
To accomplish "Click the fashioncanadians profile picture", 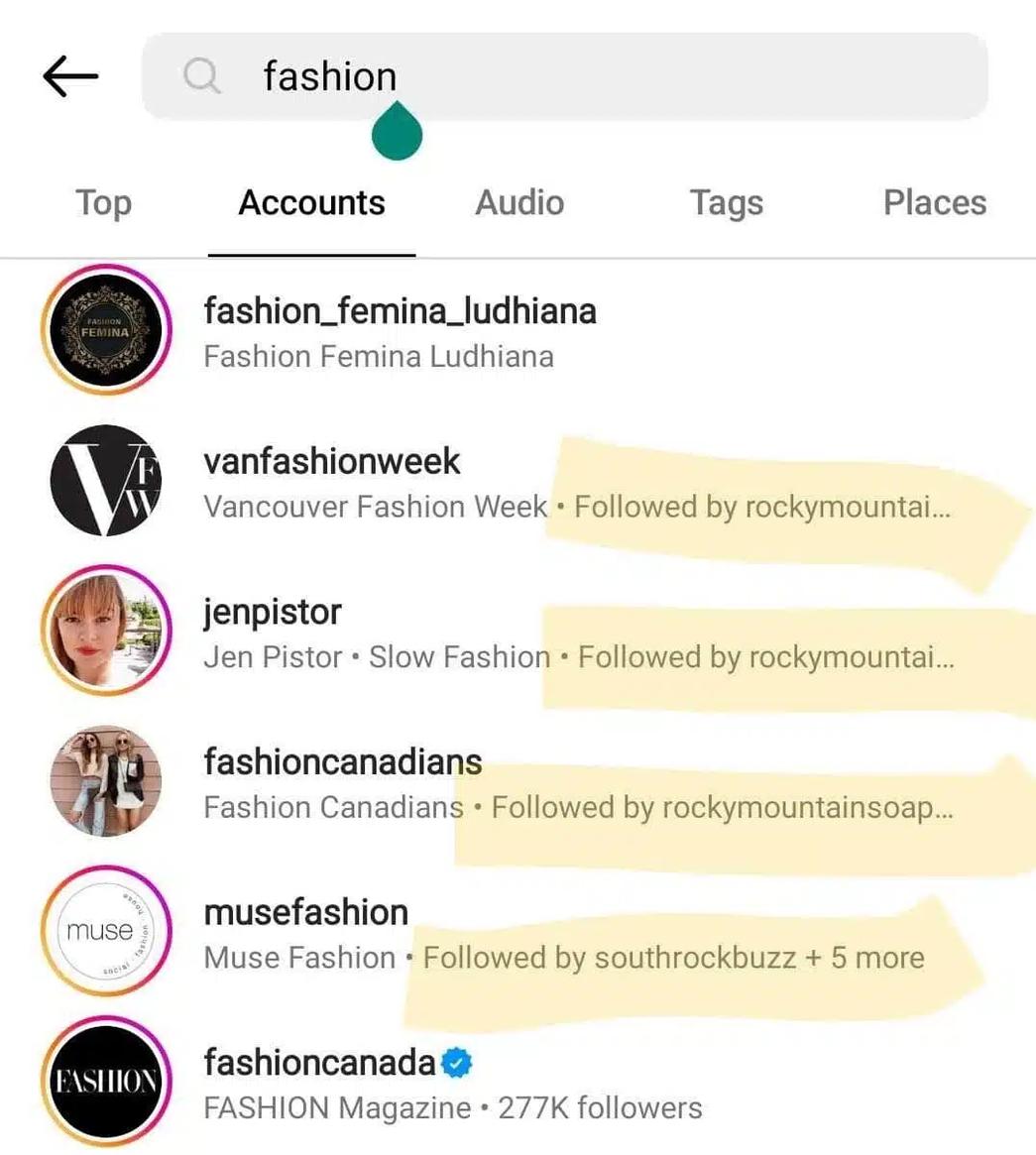I will [105, 781].
